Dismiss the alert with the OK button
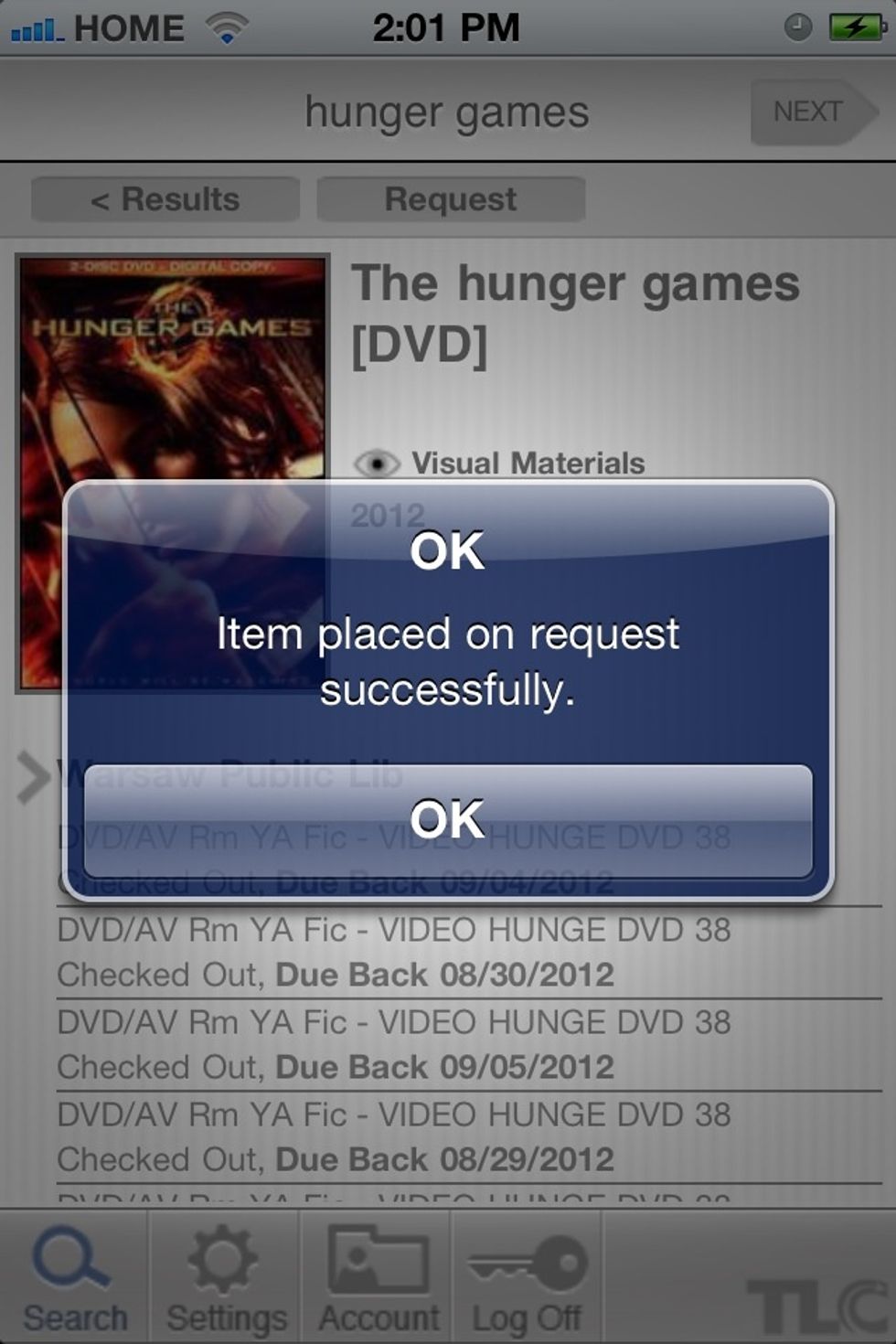This screenshot has height=1344, width=896. [x=448, y=821]
